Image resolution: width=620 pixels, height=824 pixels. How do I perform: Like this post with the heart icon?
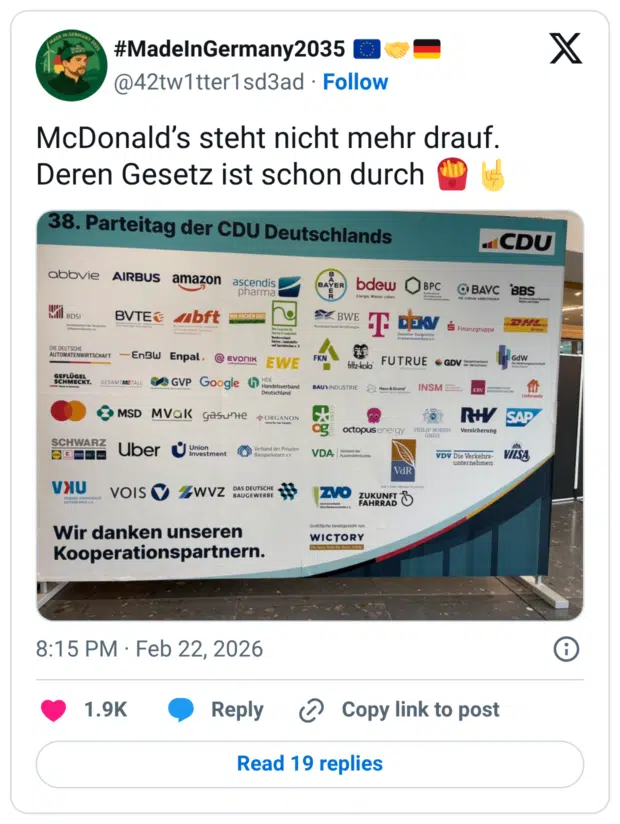[x=54, y=710]
